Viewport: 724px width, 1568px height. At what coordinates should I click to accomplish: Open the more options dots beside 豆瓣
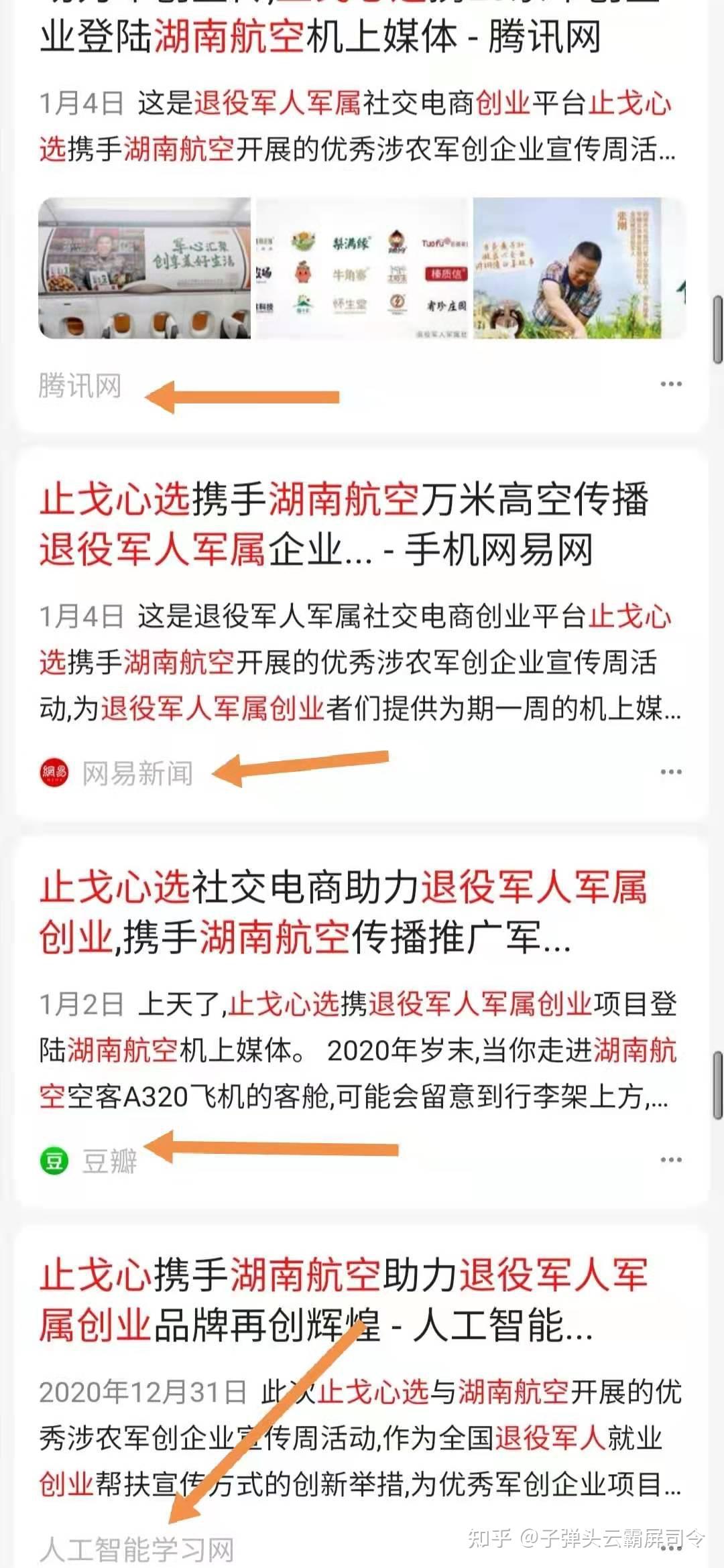click(670, 1159)
